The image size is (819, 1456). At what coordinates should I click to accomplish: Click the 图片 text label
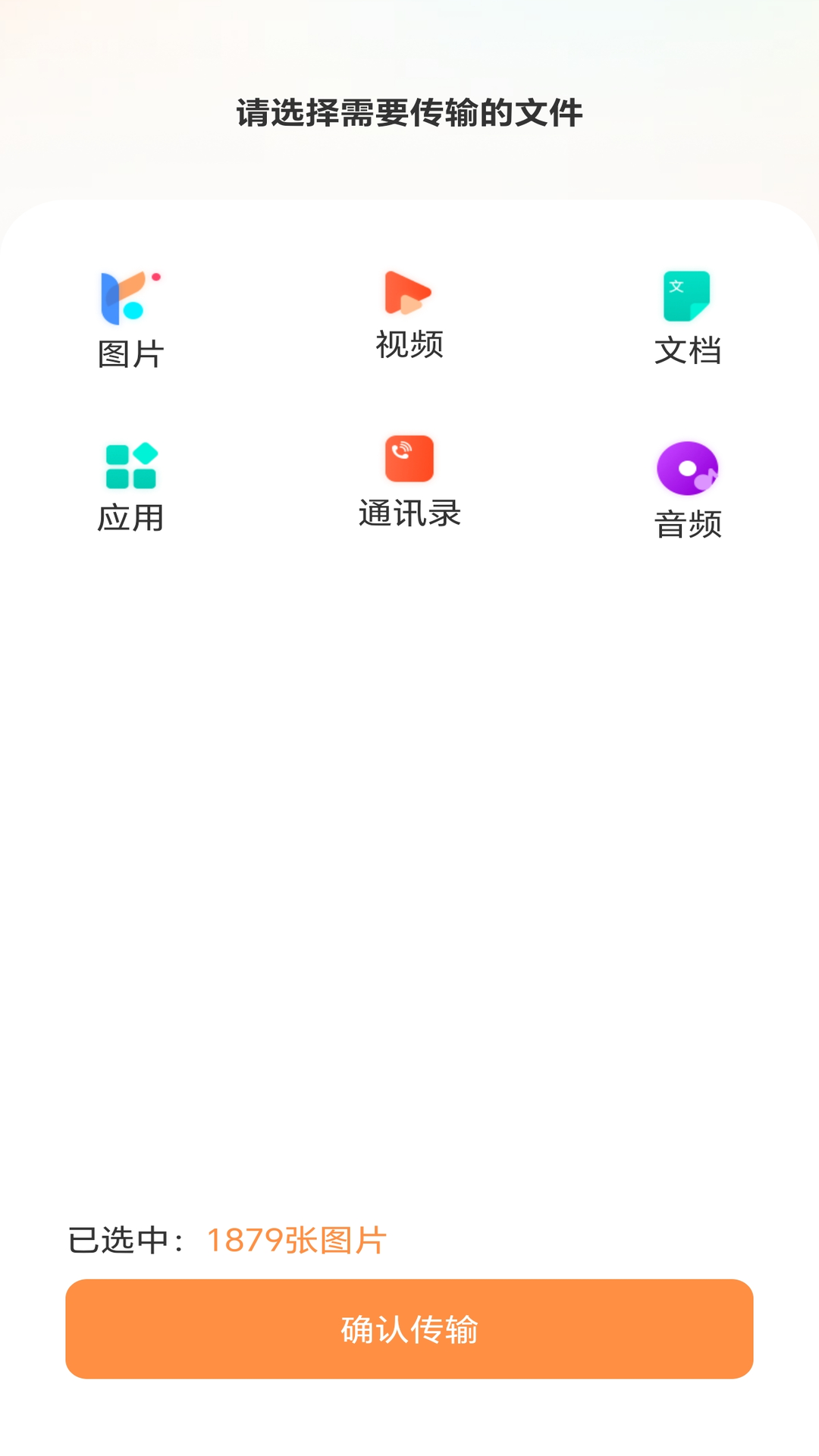130,352
